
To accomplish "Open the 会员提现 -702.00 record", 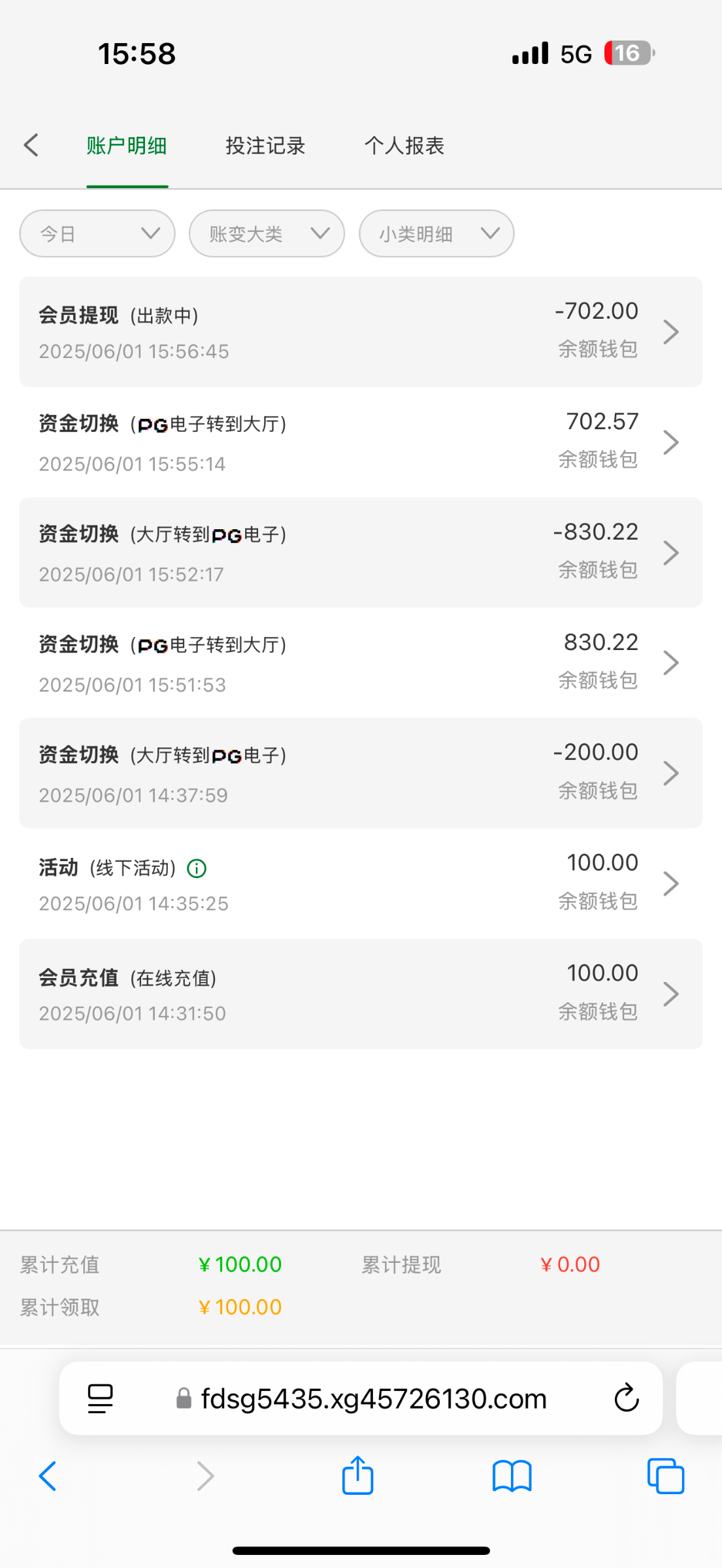I will tap(361, 332).
